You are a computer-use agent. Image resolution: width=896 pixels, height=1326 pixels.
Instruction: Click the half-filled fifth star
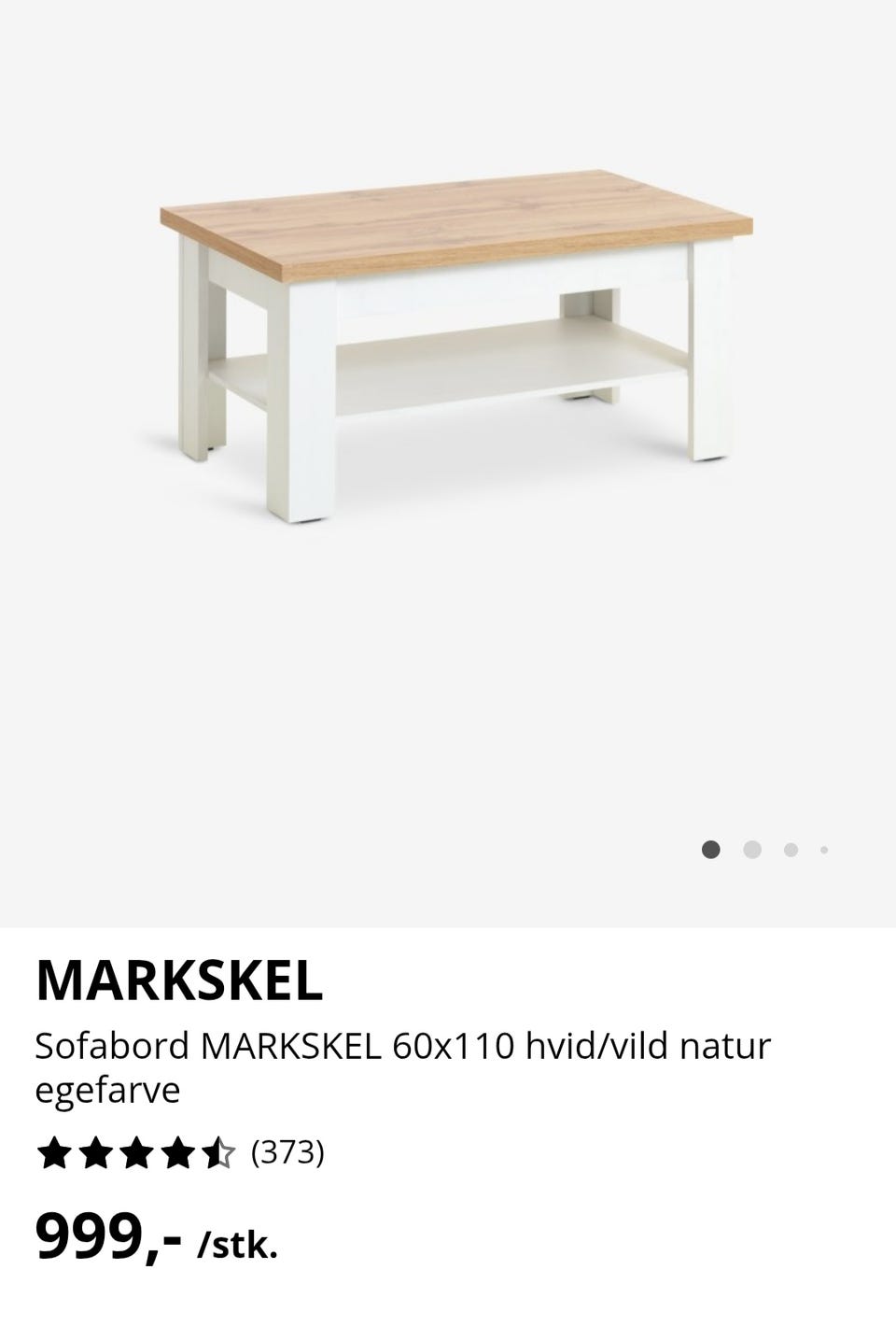[220, 1153]
